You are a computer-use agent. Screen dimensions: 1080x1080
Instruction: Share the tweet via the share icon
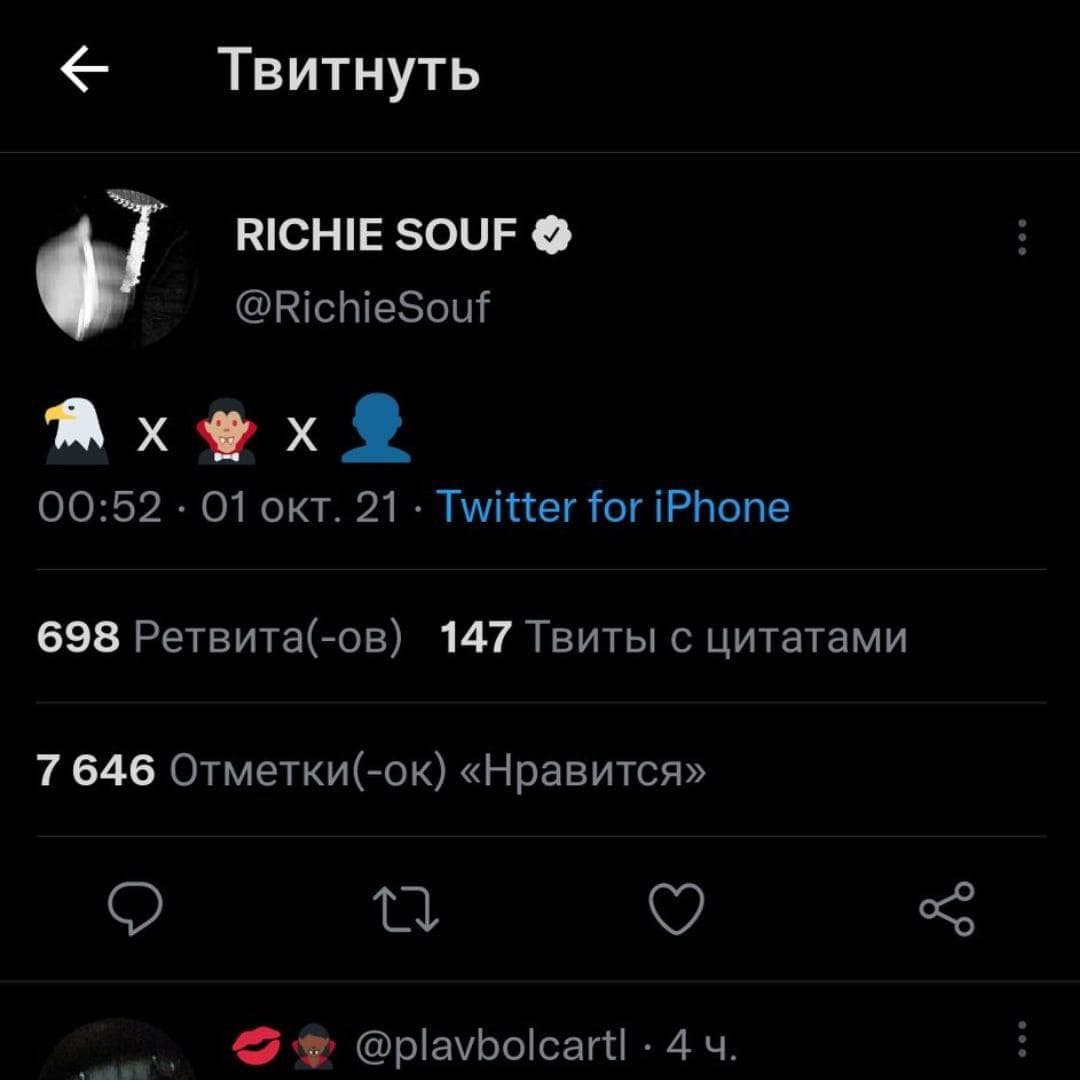tap(946, 909)
